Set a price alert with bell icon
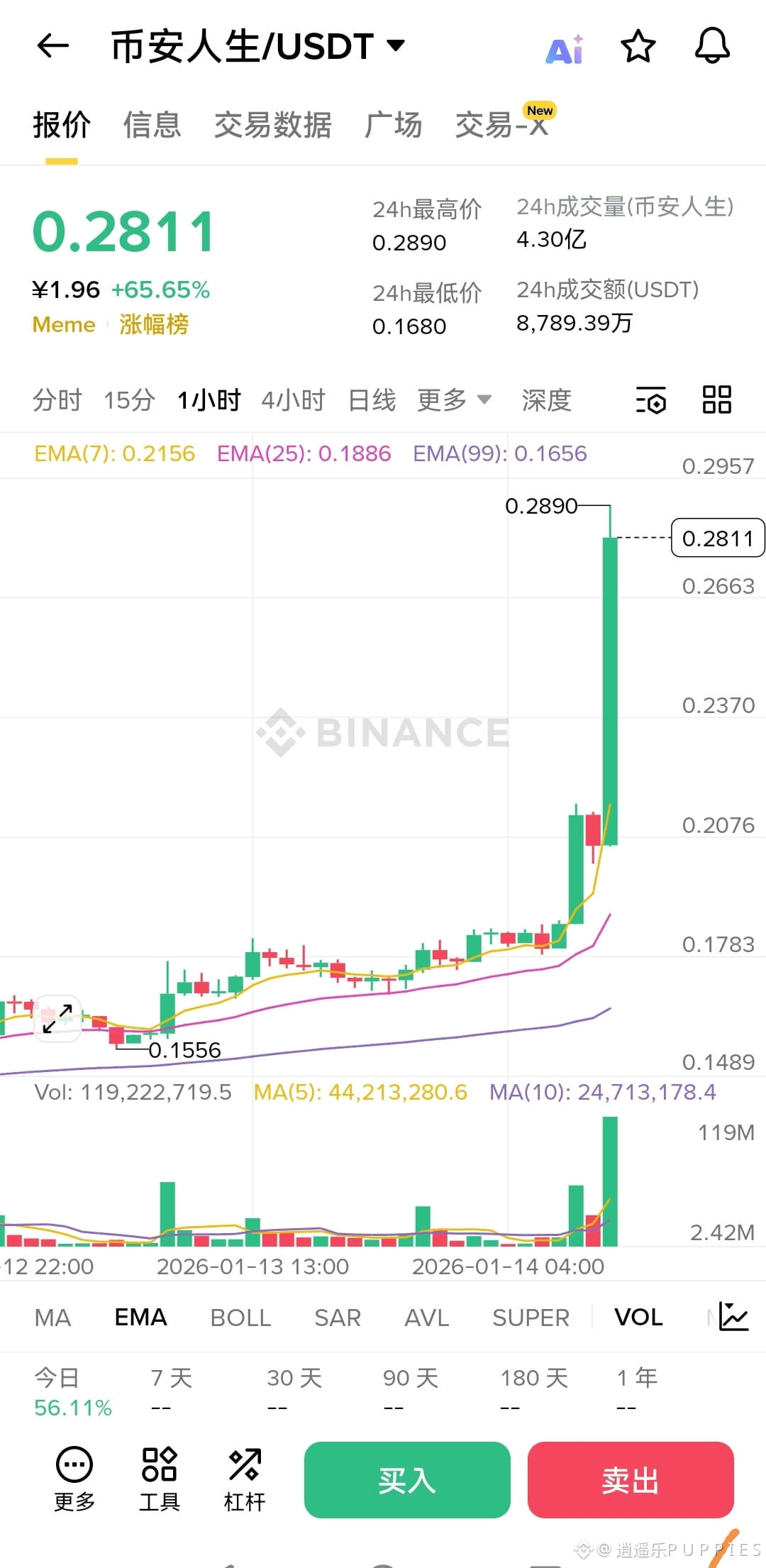Viewport: 766px width, 1568px height. [712, 46]
